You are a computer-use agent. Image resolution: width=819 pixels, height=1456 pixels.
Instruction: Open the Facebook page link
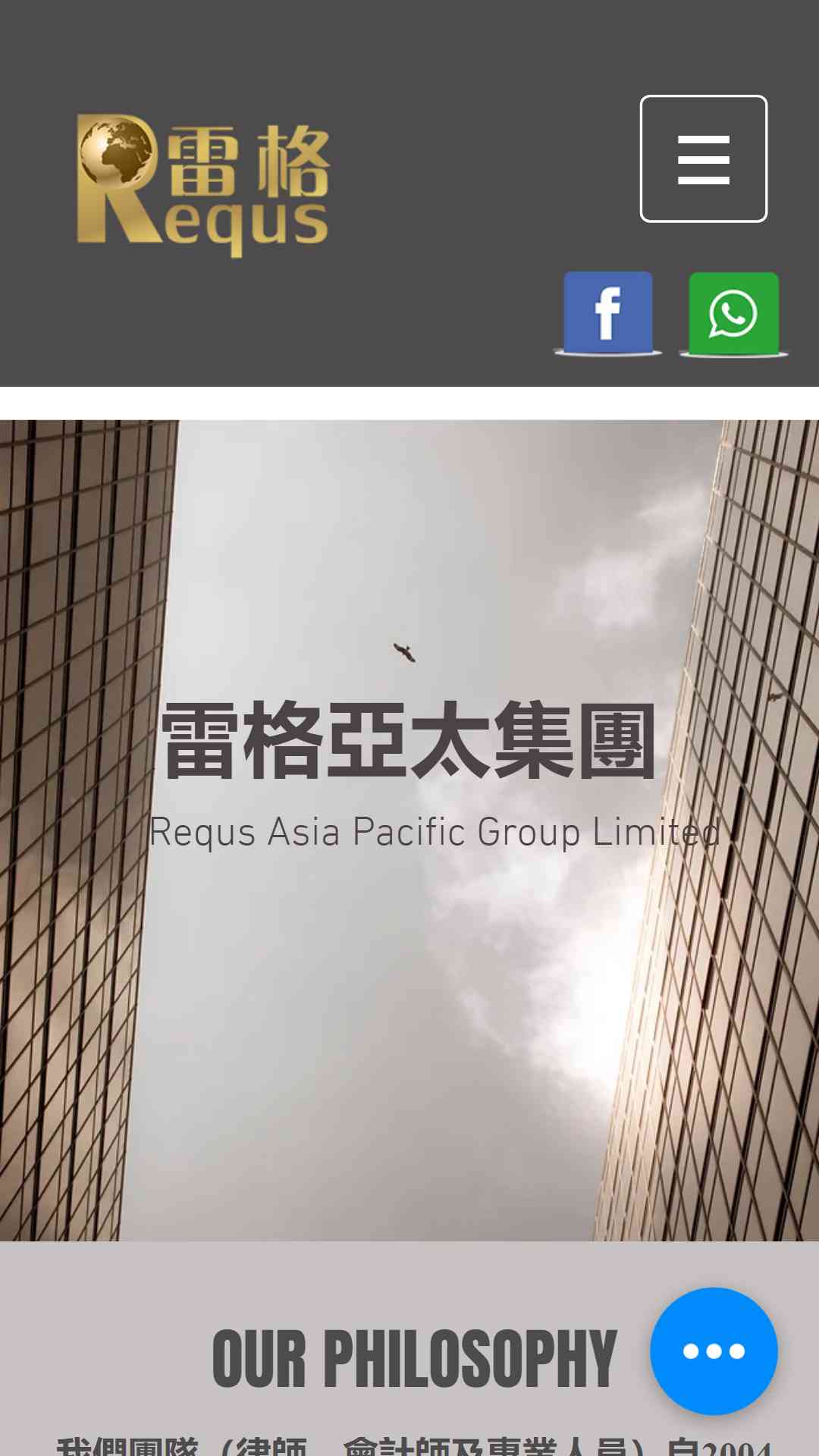click(607, 312)
